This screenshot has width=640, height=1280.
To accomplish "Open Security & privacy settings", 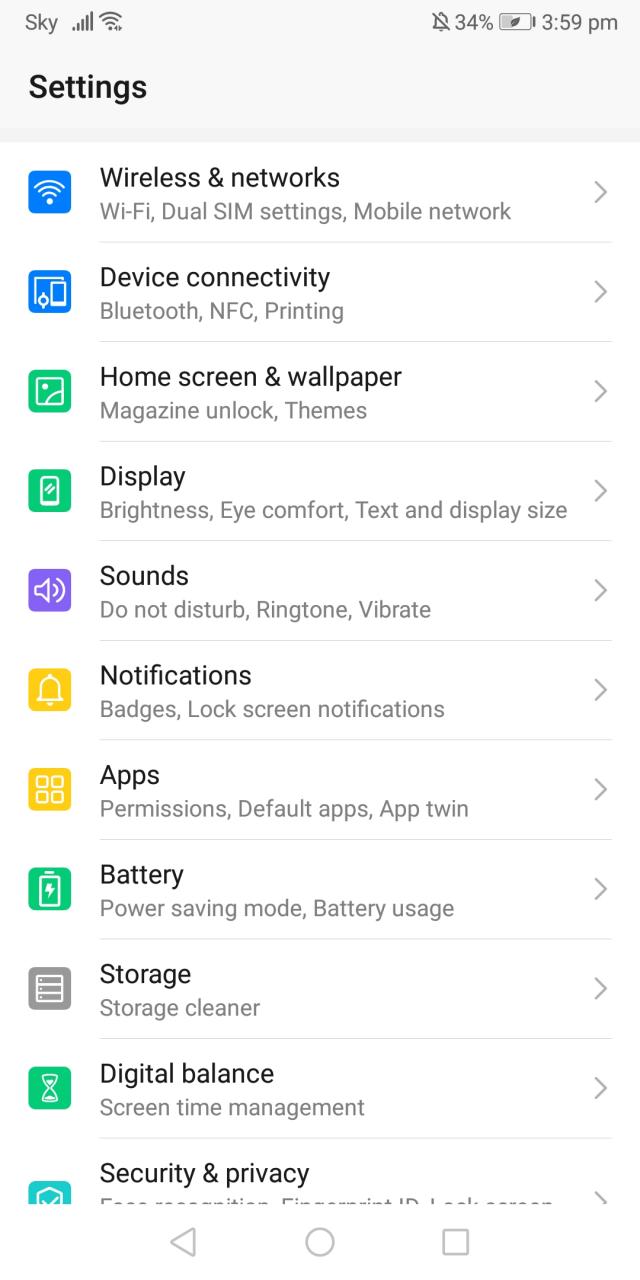I will (x=320, y=1180).
